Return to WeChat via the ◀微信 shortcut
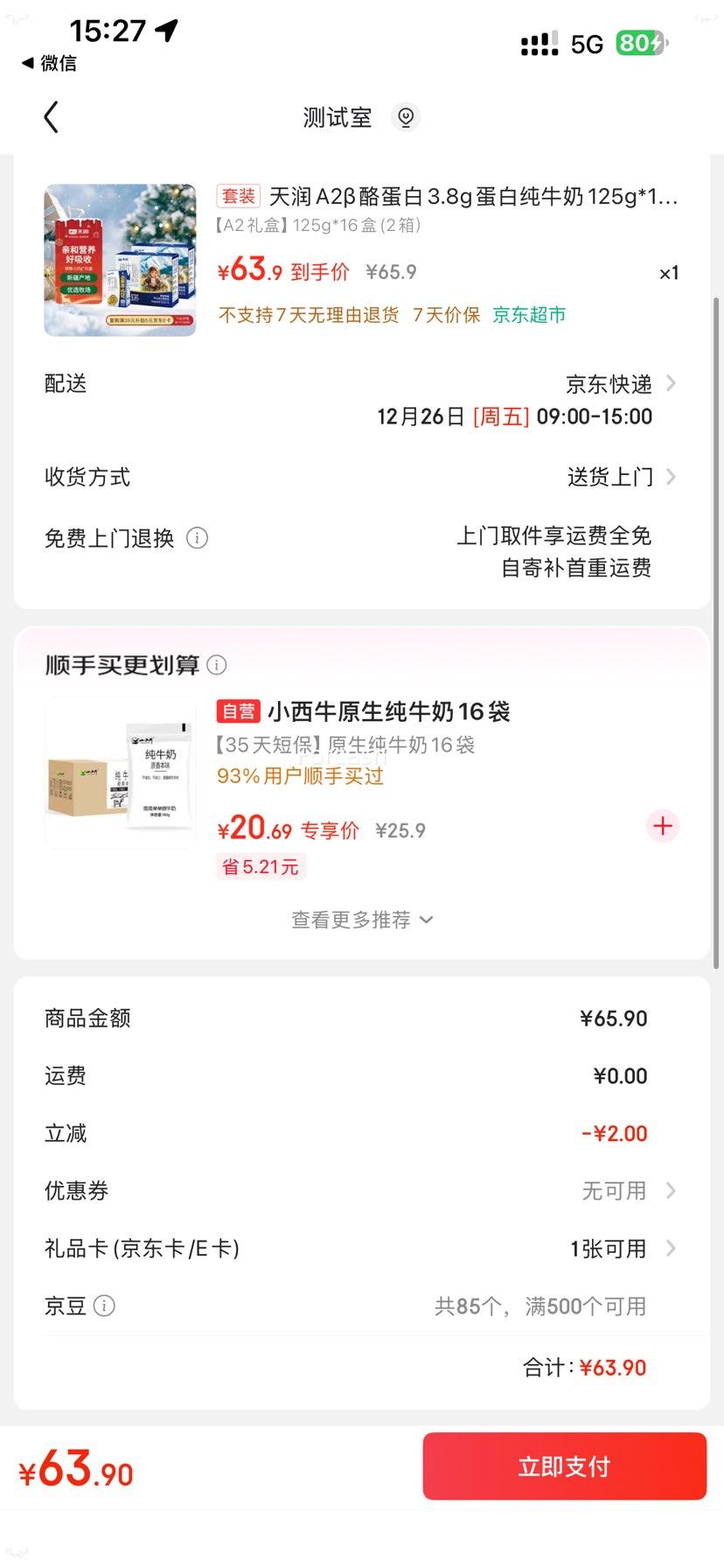The image size is (724, 1568). (48, 62)
